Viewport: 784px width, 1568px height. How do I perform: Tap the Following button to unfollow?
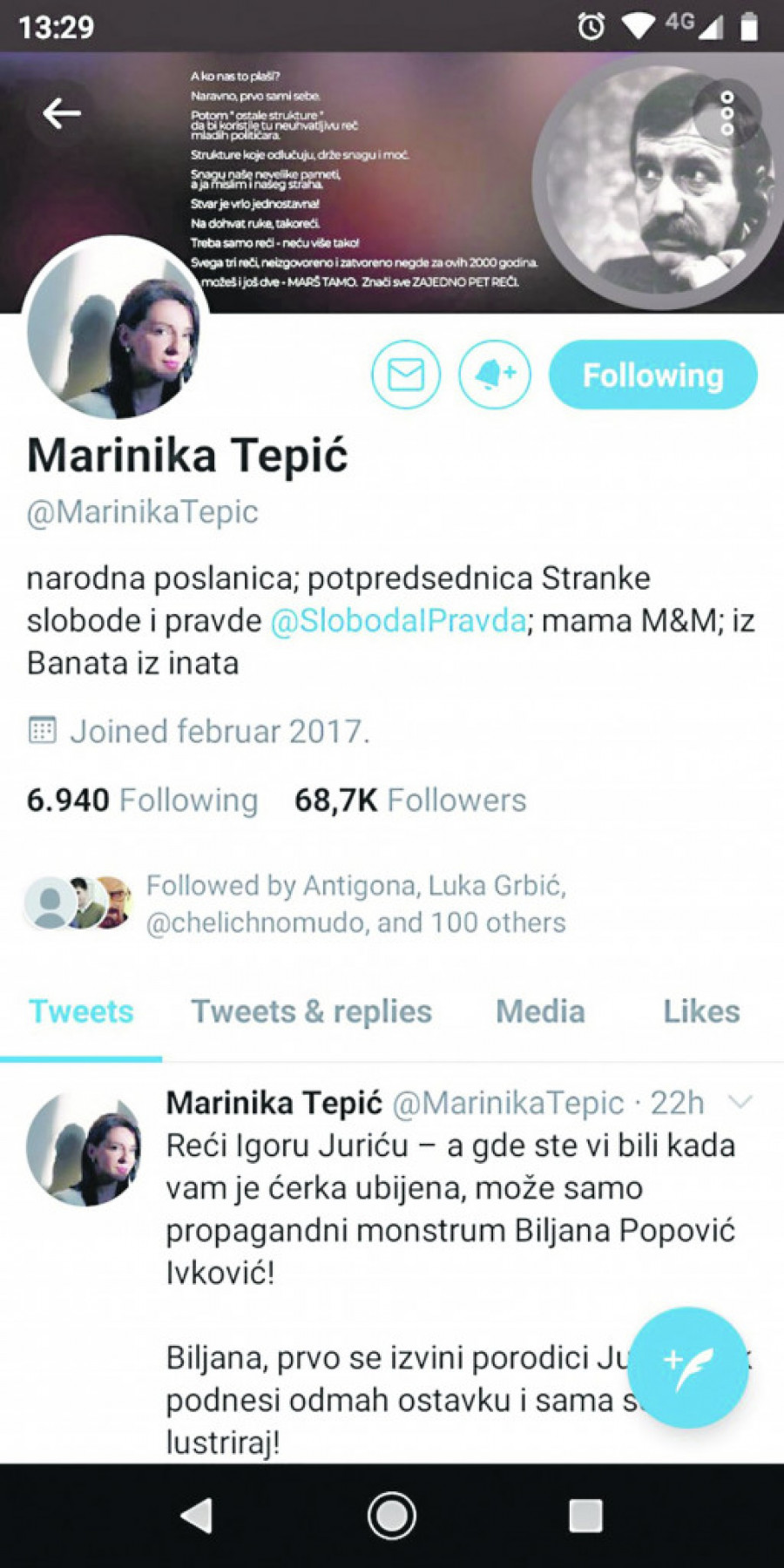[652, 375]
